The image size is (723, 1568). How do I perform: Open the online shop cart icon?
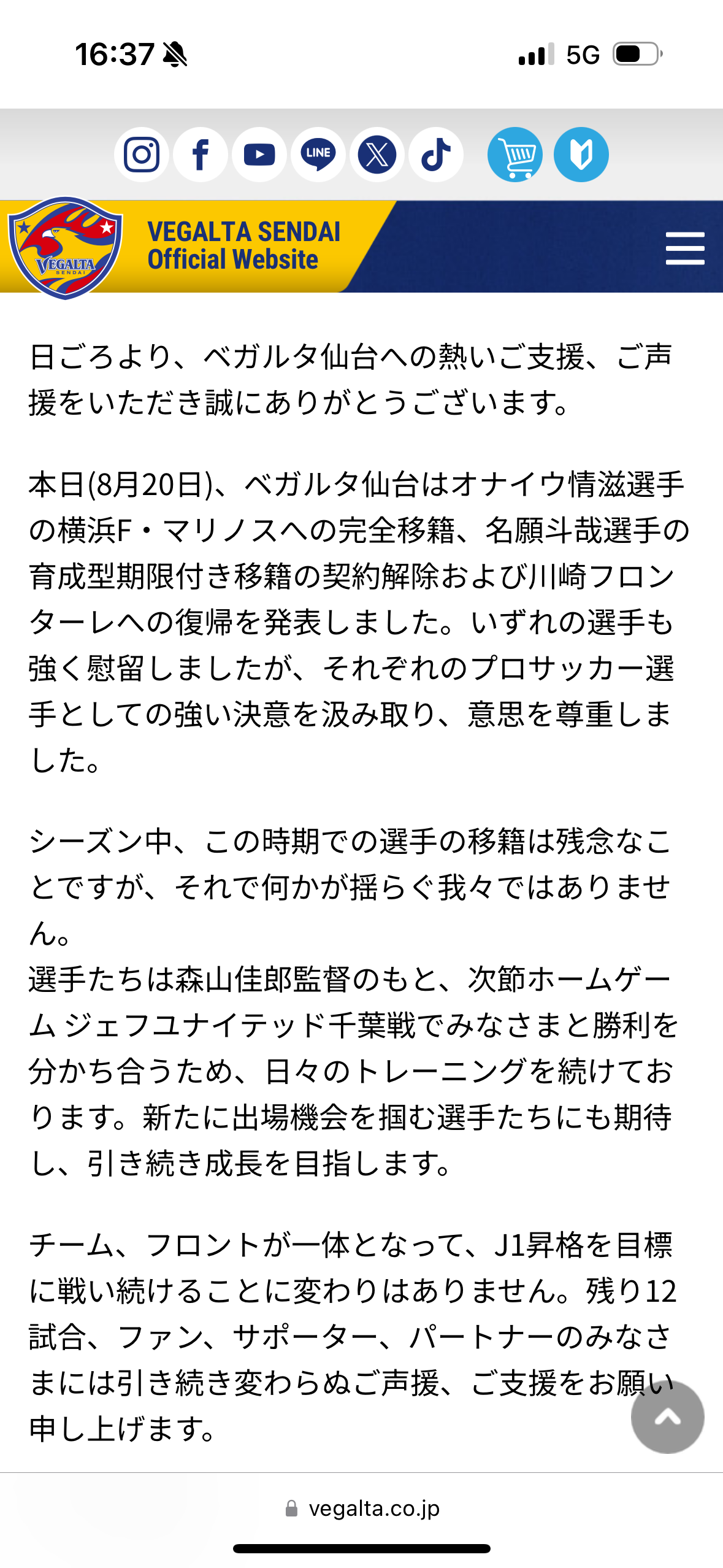click(515, 155)
